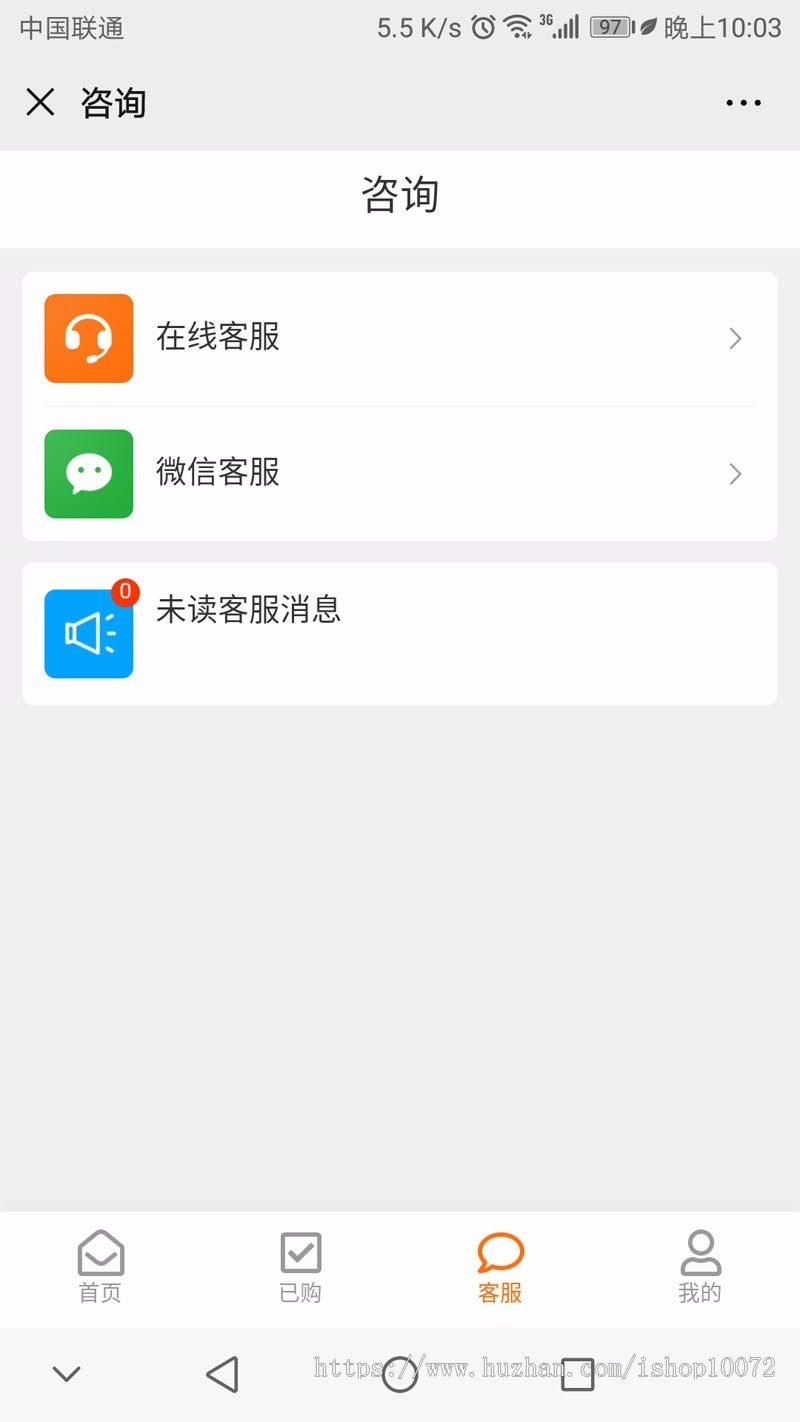
Task: Switch to the 客服 tab
Action: [x=500, y=1267]
